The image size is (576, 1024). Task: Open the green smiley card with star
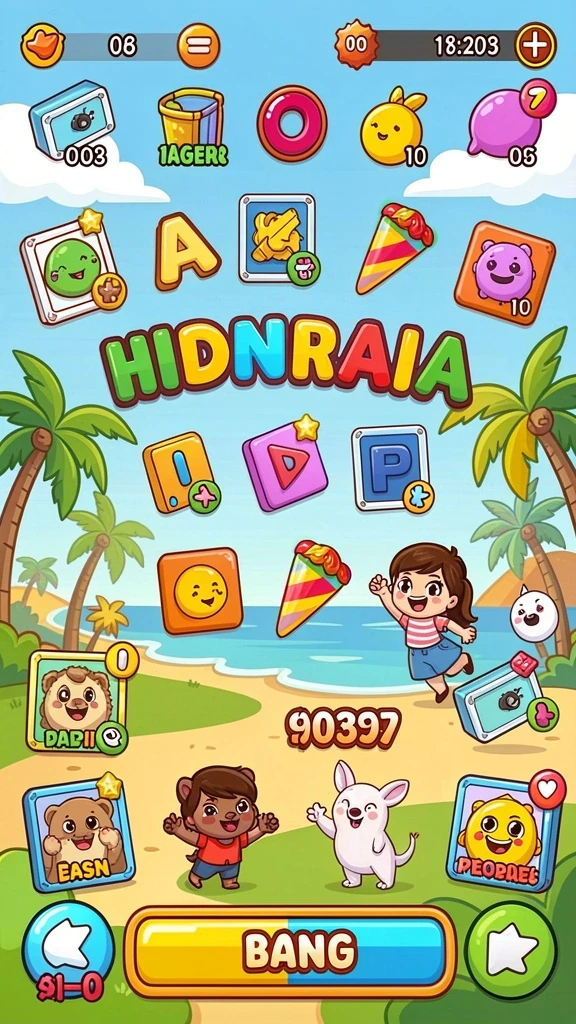coord(72,268)
